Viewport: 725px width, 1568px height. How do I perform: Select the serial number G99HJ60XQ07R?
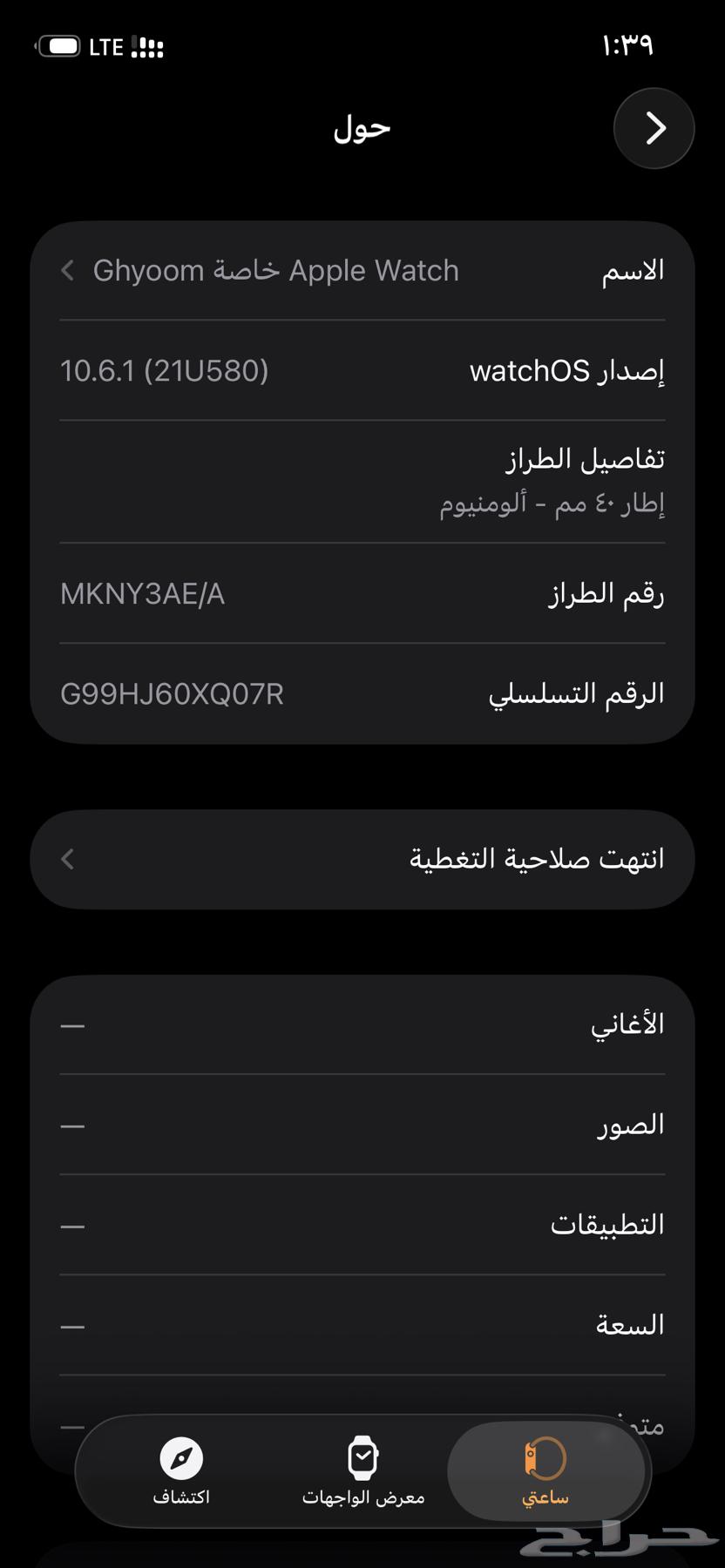point(362,693)
